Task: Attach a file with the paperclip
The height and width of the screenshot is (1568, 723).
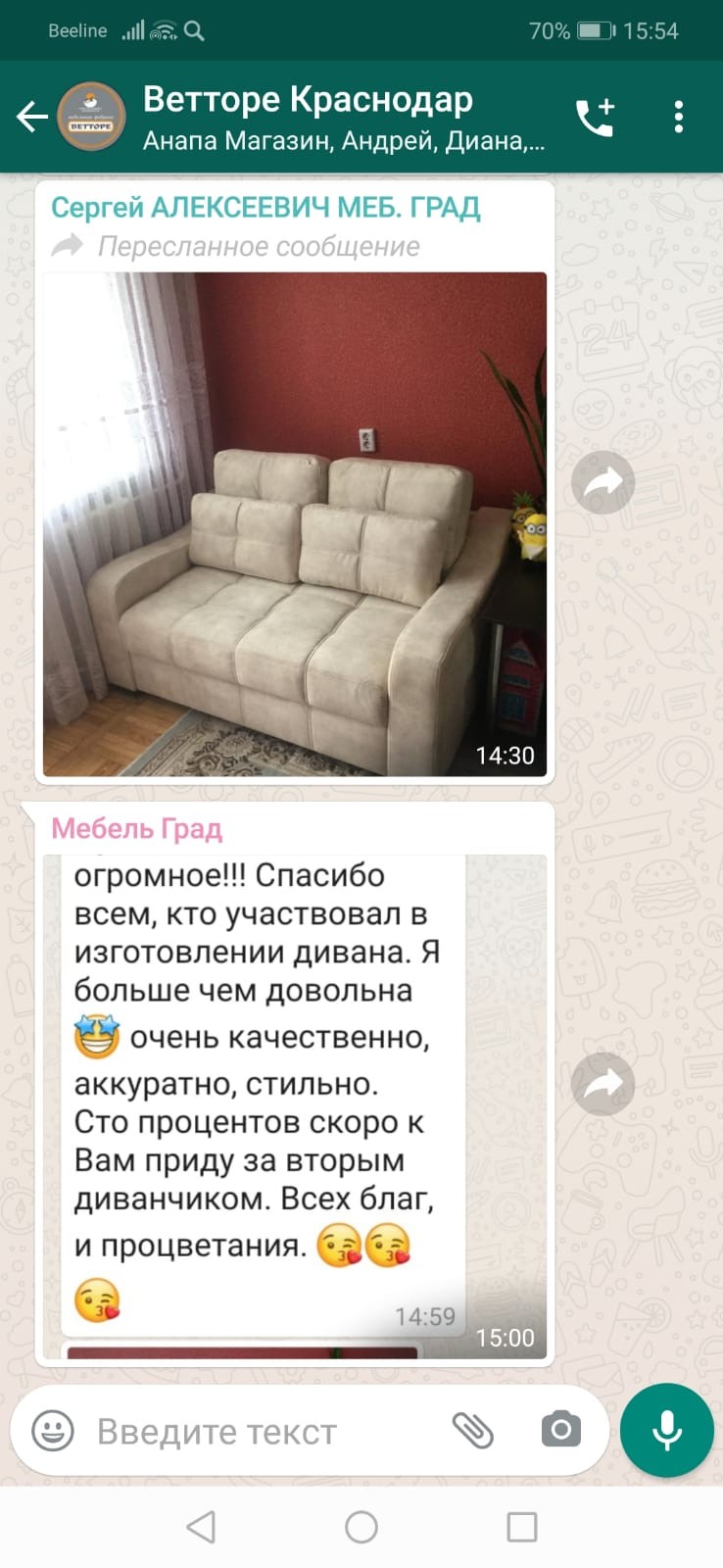Action: coord(472,1432)
